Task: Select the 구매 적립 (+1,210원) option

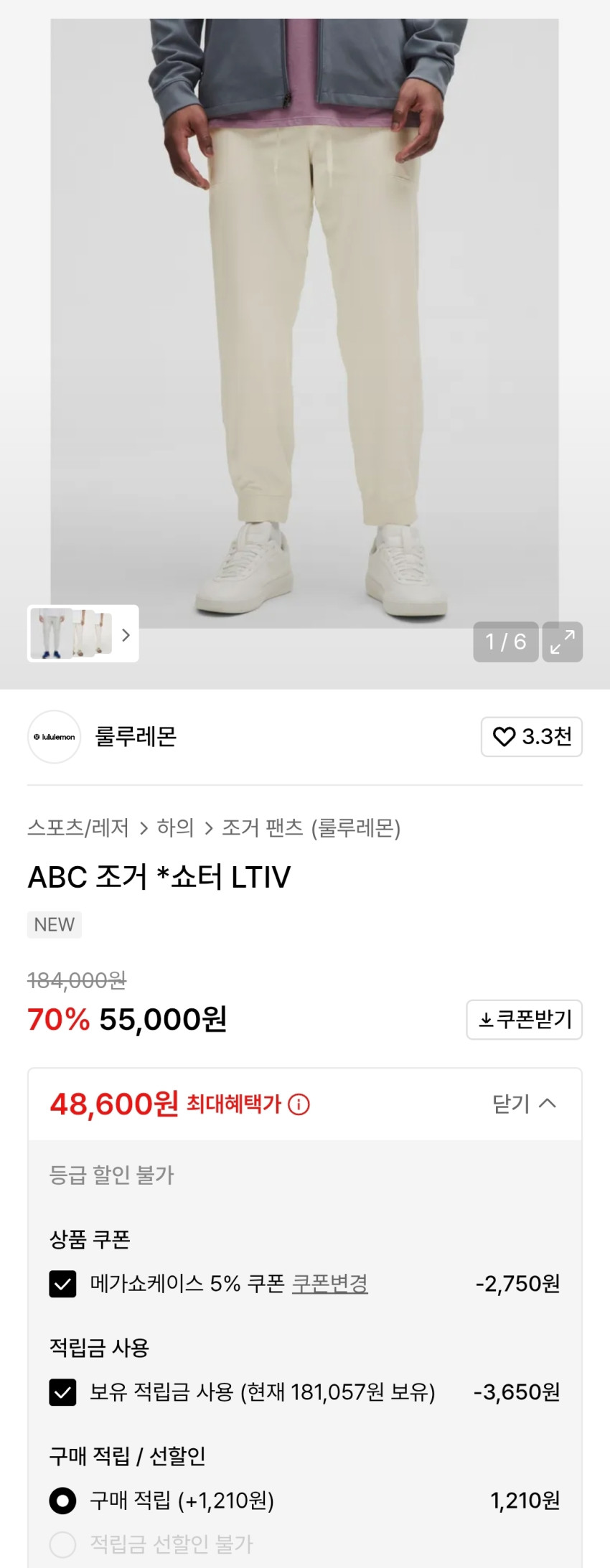Action: 63,1501
